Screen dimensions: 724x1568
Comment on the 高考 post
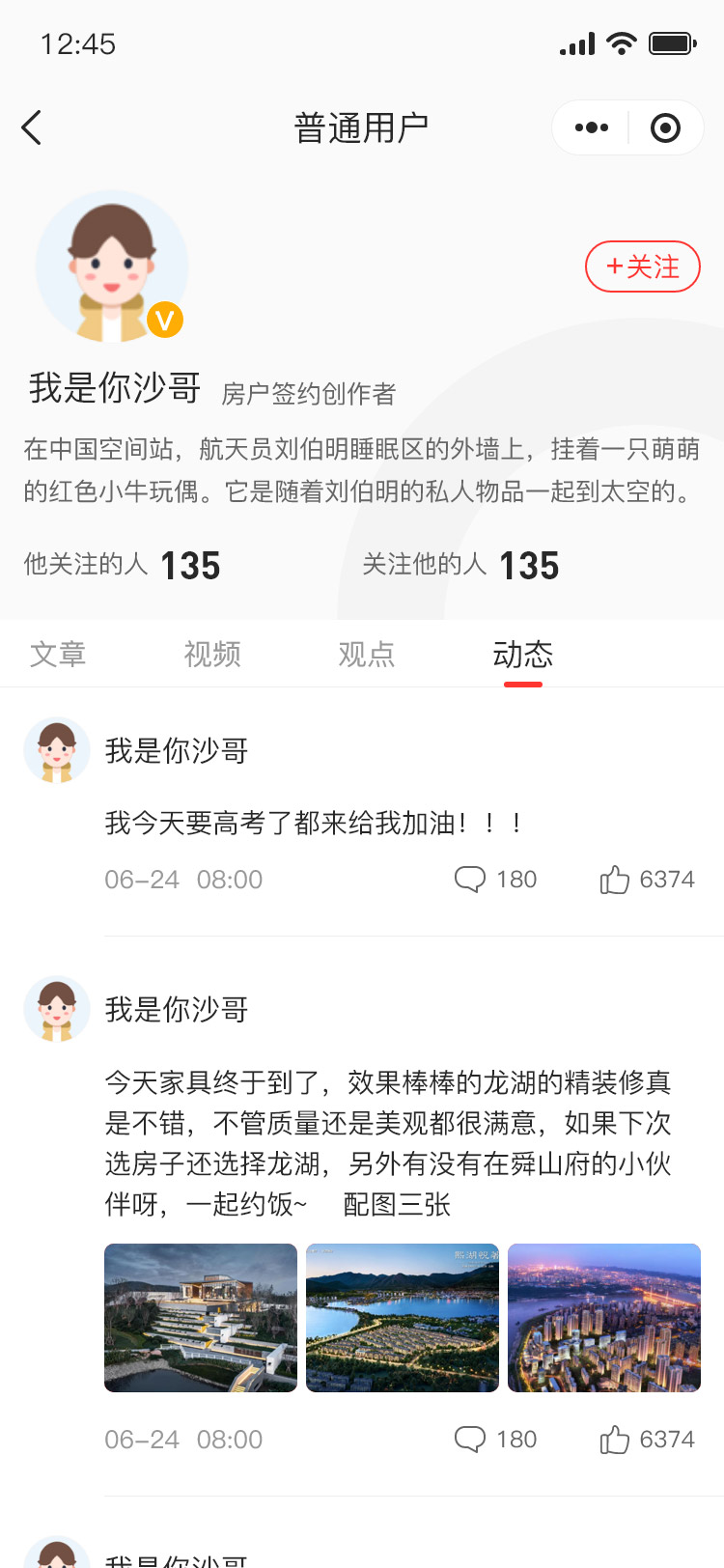pos(495,880)
